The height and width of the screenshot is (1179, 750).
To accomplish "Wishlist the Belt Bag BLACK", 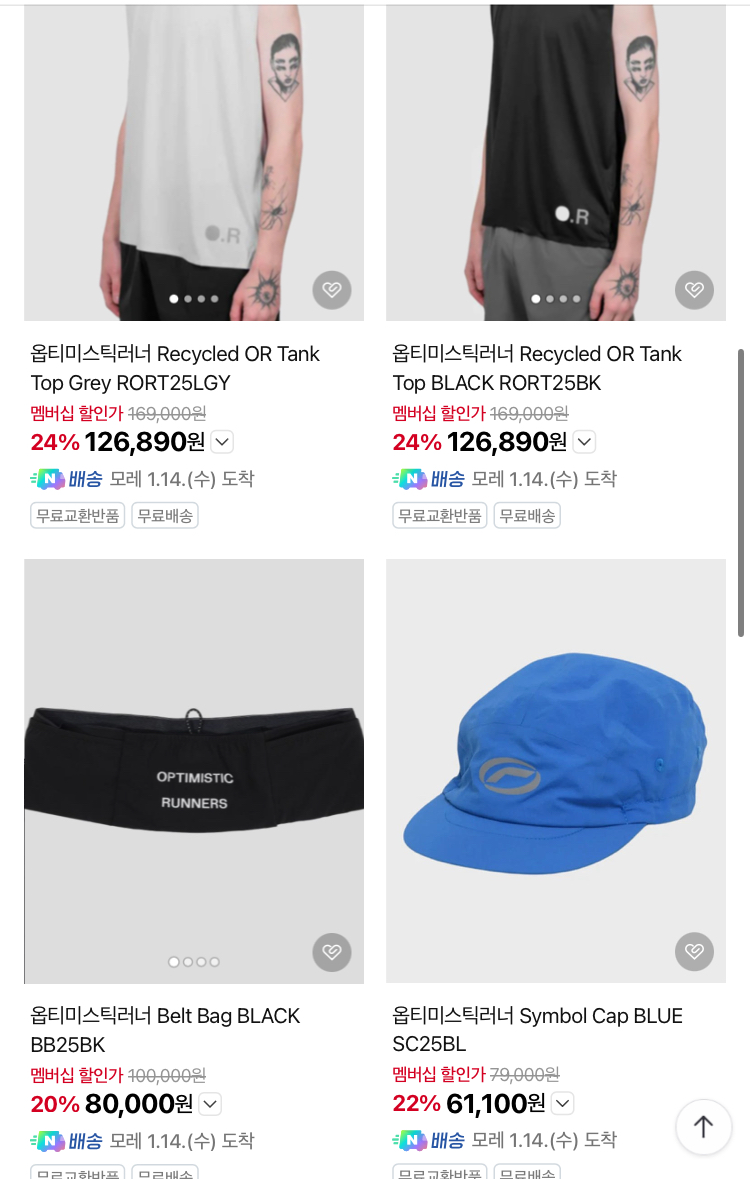I will [x=332, y=952].
